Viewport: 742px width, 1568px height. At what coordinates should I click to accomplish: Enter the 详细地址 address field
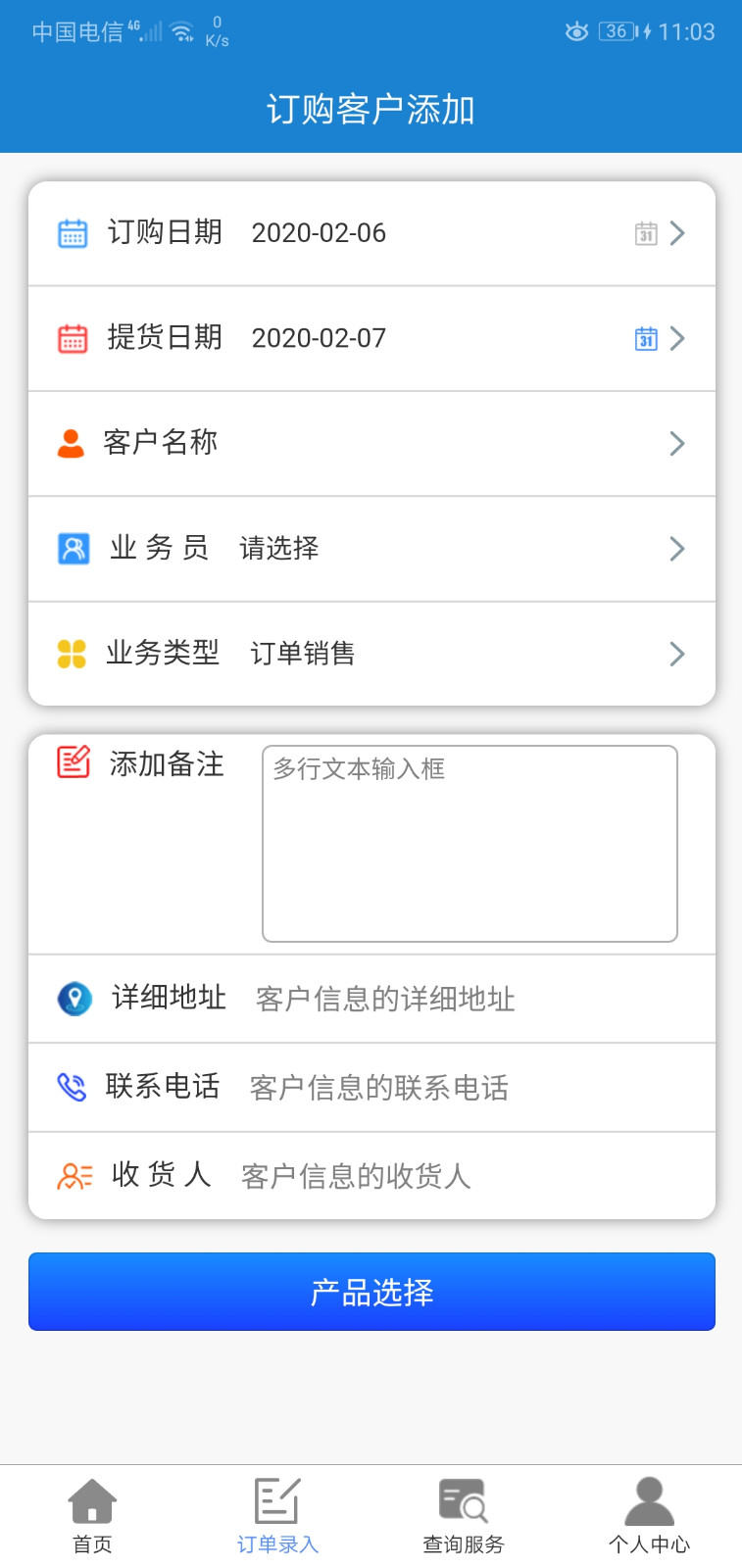[470, 999]
